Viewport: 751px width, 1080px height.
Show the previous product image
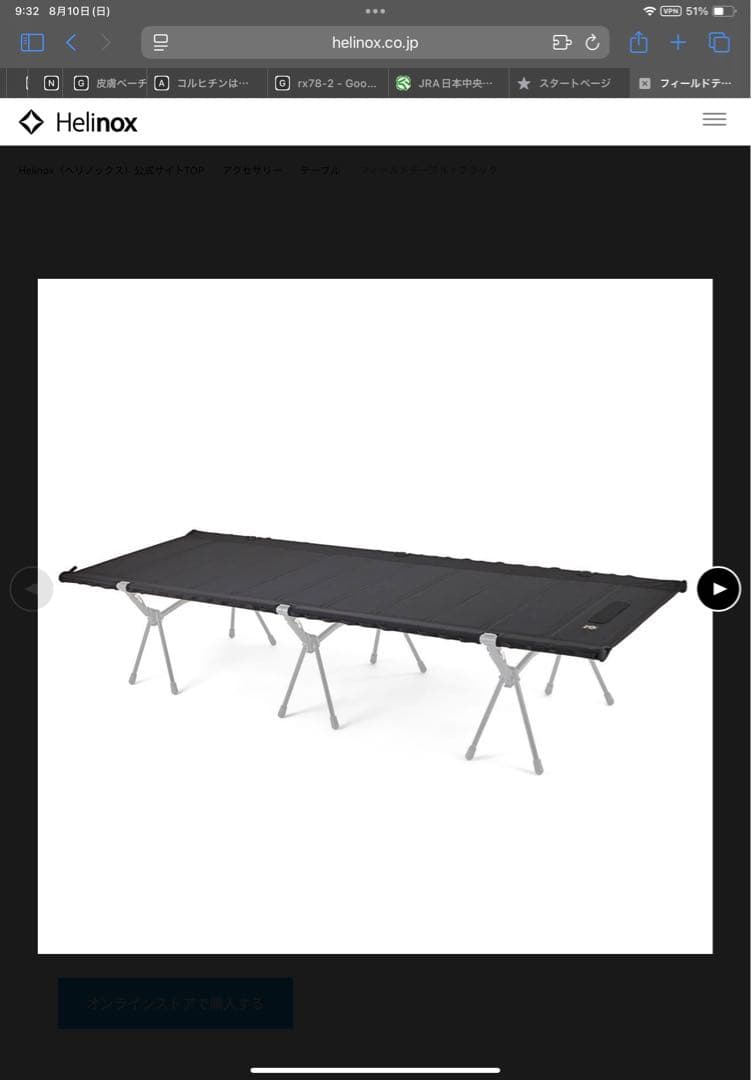point(31,589)
